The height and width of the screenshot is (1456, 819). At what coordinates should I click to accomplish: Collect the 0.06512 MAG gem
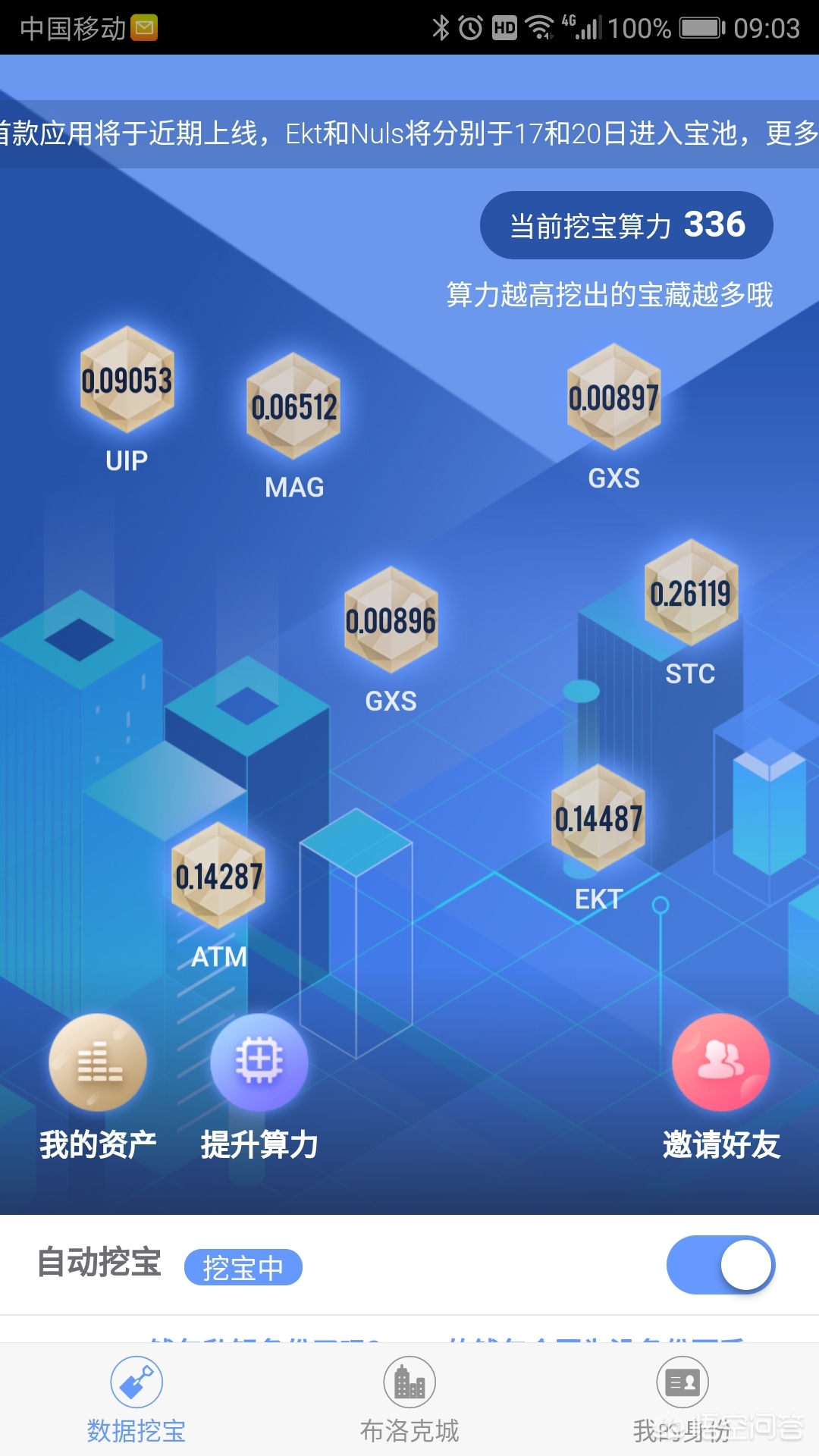[294, 406]
